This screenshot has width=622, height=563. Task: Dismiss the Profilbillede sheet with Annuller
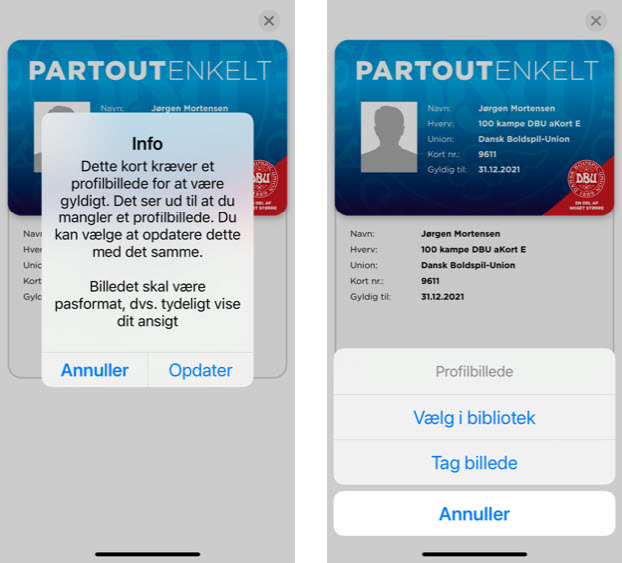pos(474,514)
